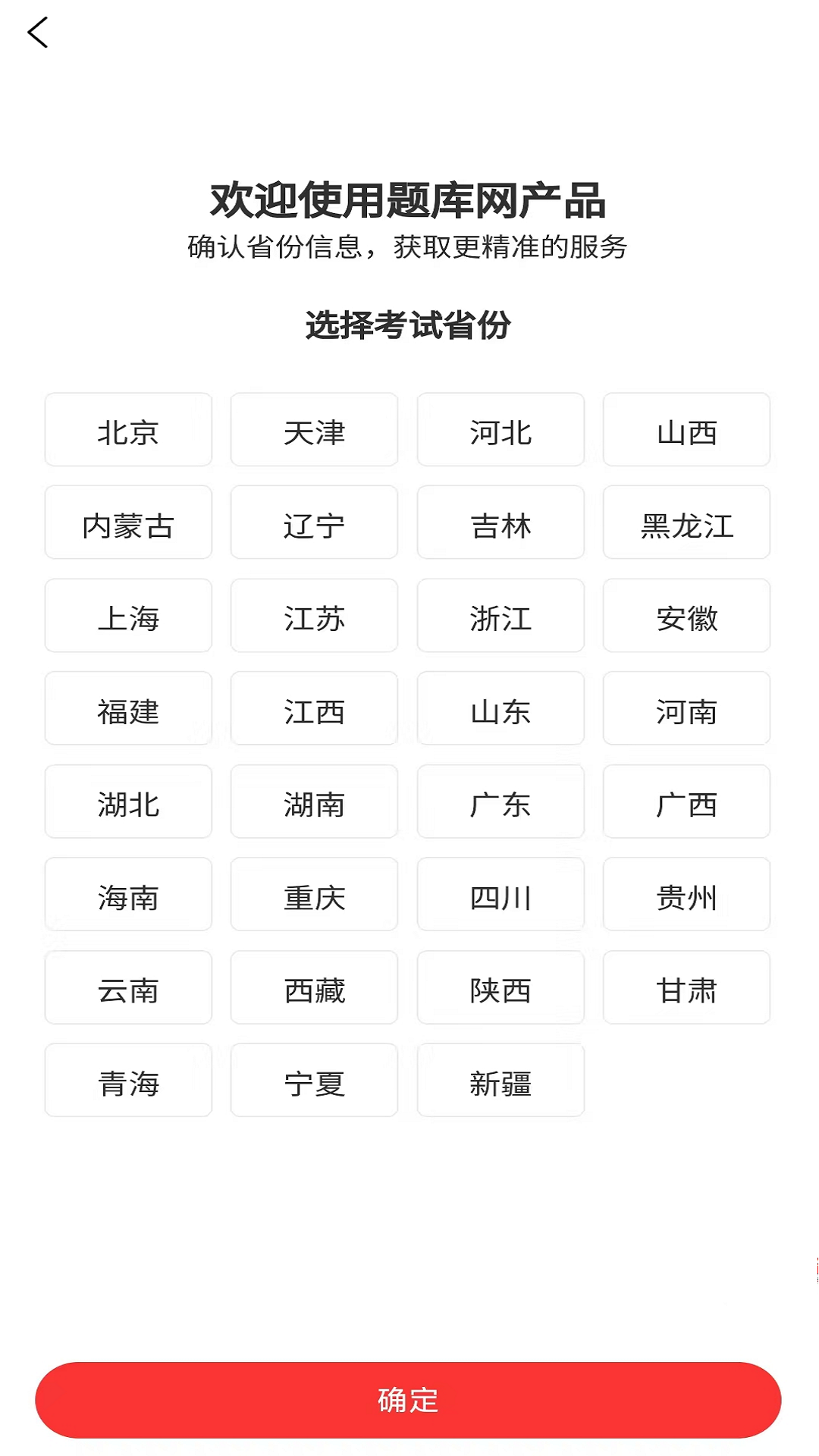The height and width of the screenshot is (1456, 819).
Task: Select the 河北 province option
Action: point(500,430)
